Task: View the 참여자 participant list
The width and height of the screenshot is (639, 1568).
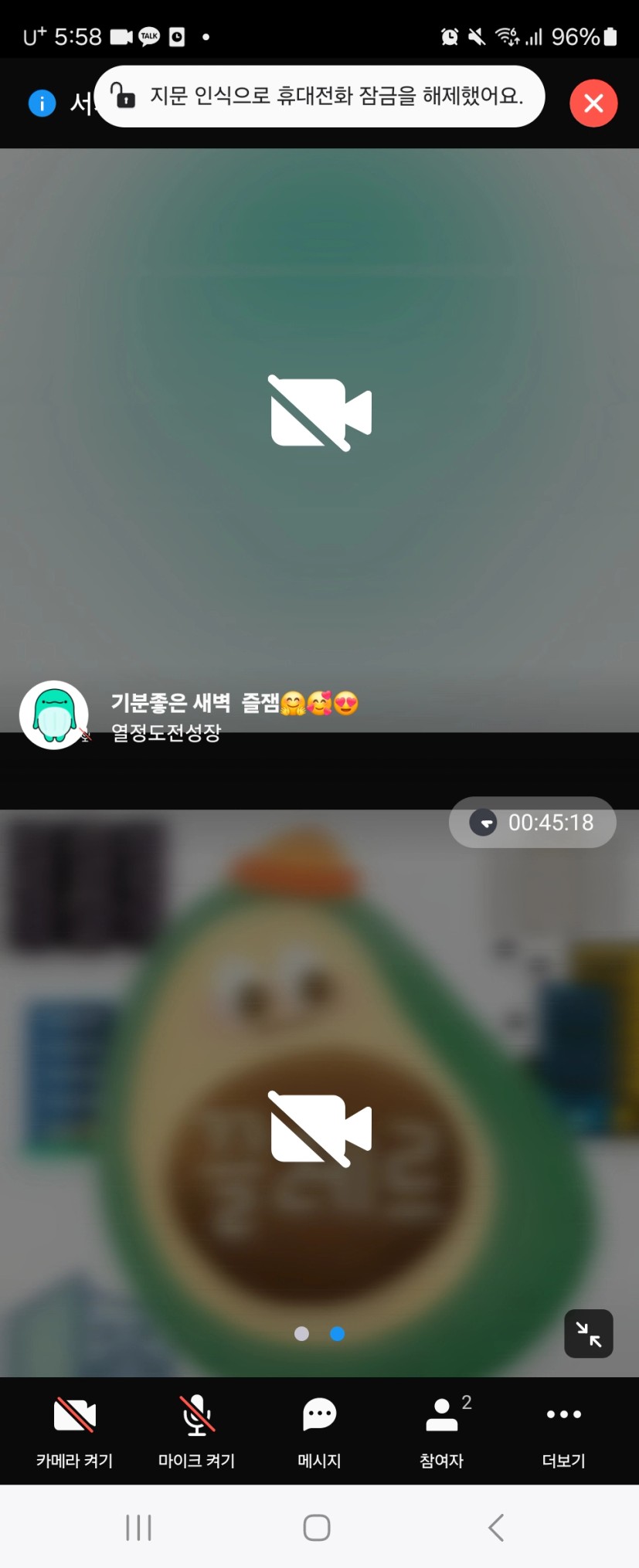Action: [442, 1431]
